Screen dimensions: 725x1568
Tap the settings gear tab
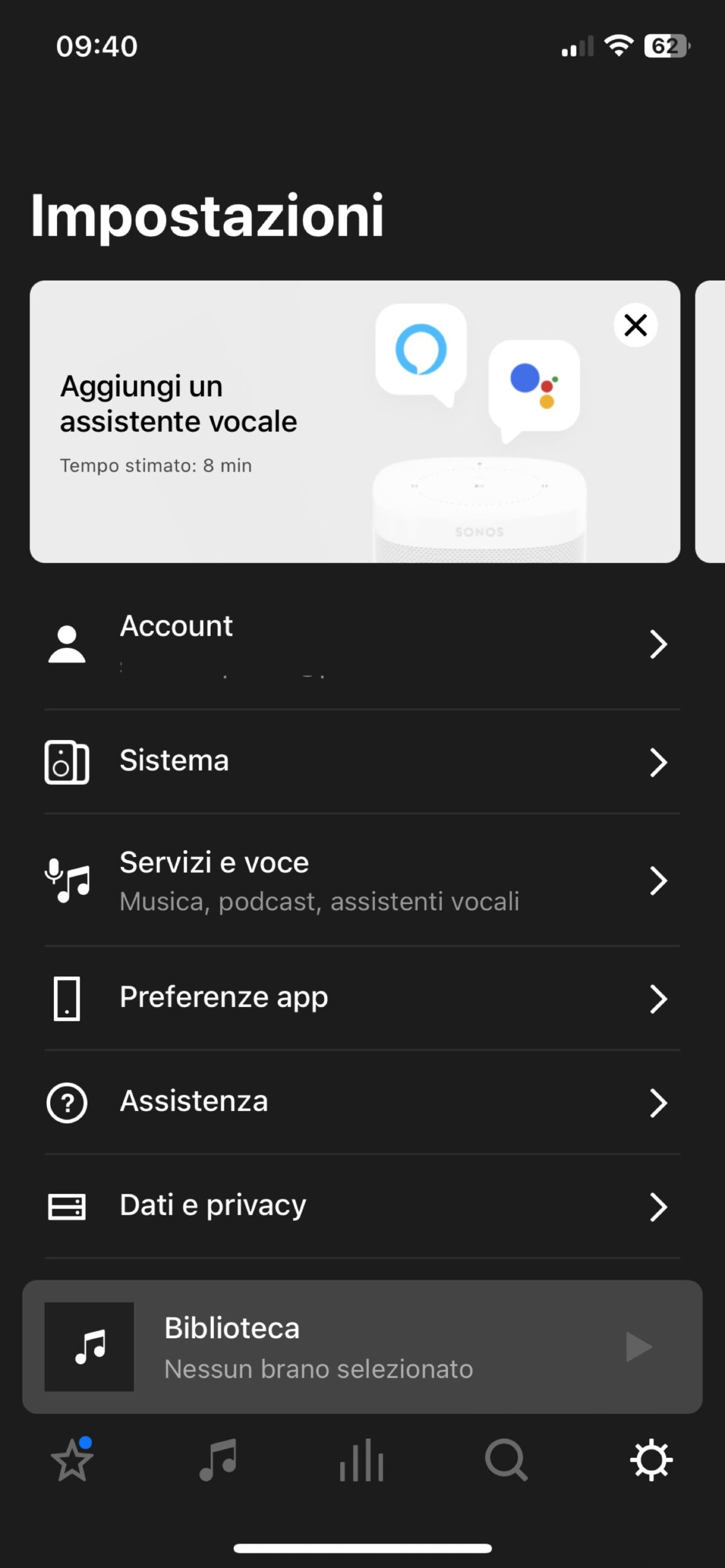651,1461
